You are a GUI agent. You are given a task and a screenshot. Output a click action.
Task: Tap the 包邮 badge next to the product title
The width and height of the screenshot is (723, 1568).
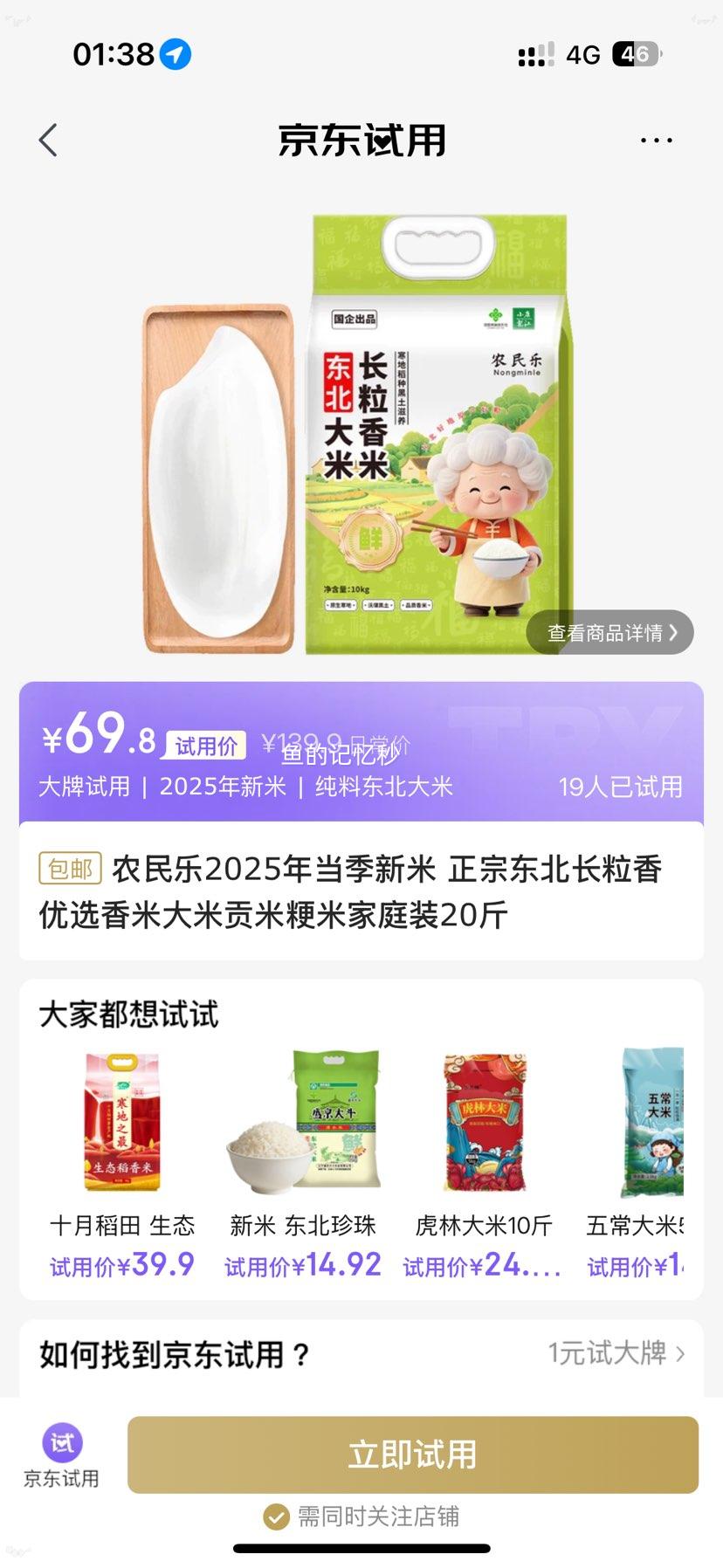coord(70,870)
